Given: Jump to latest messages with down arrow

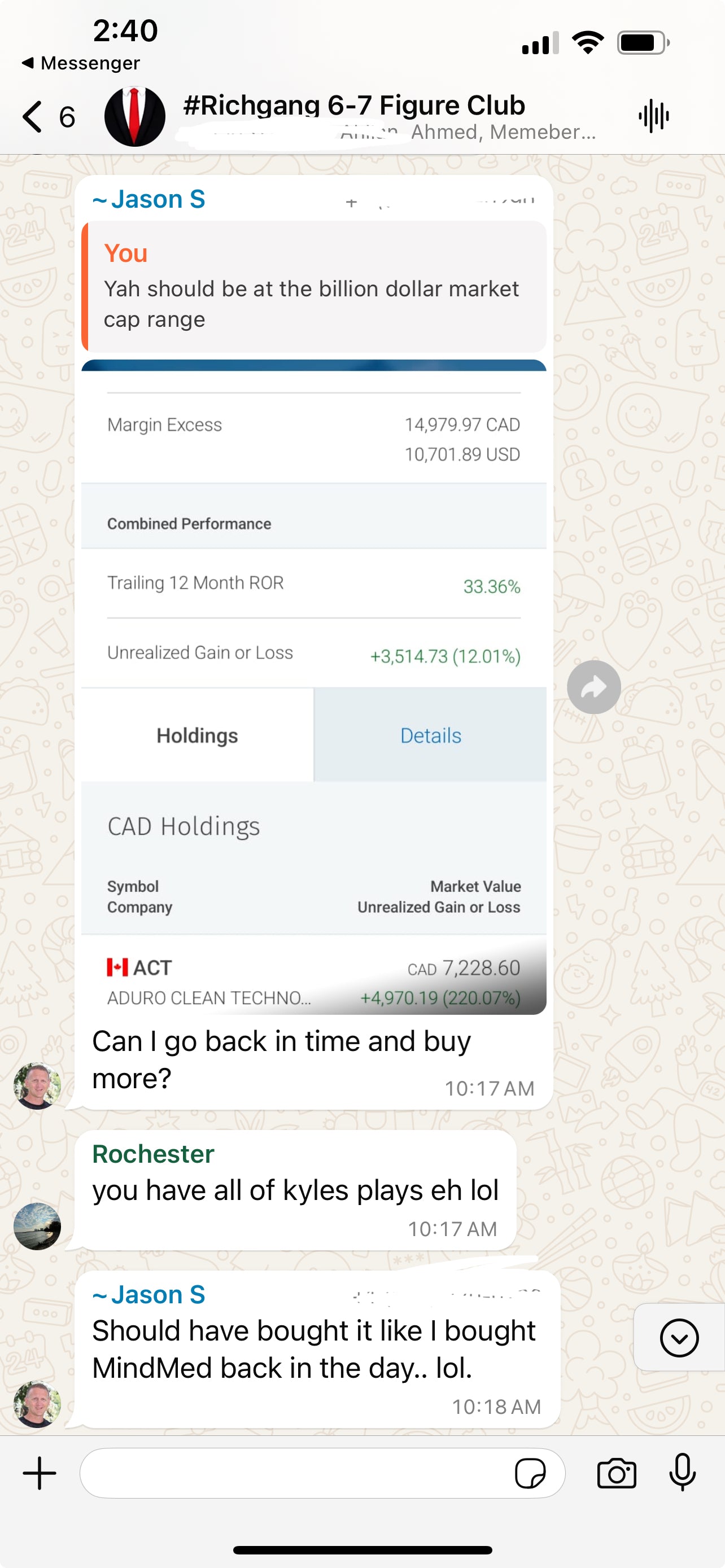Looking at the screenshot, I should click(679, 1338).
